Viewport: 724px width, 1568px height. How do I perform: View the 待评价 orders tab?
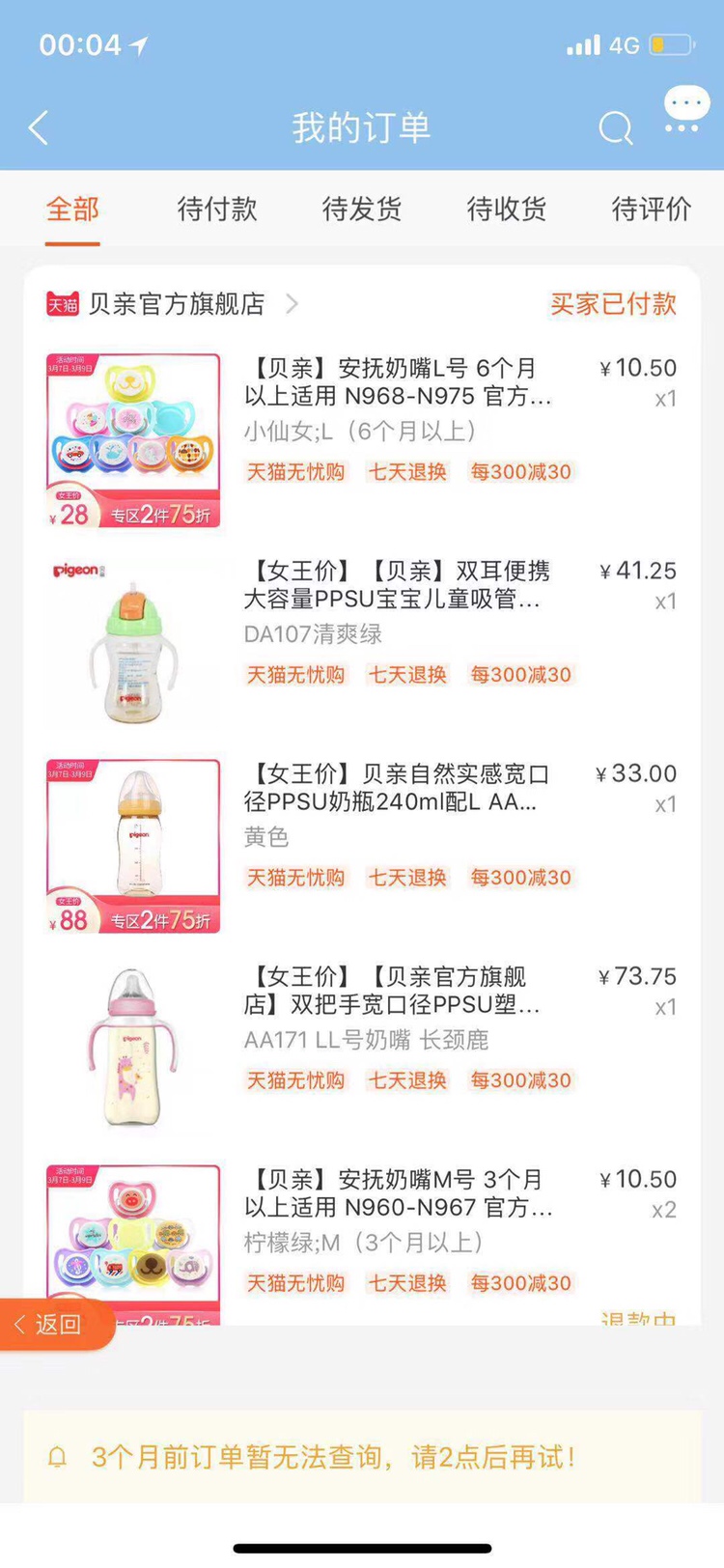tap(652, 209)
